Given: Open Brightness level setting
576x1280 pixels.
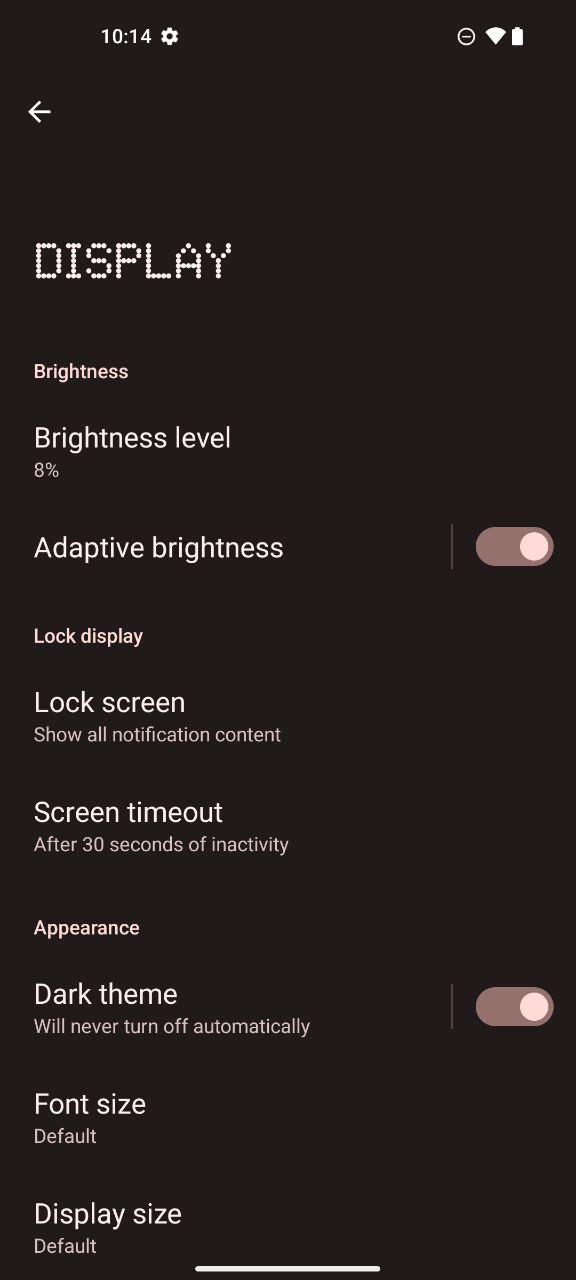Looking at the screenshot, I should click(x=288, y=452).
